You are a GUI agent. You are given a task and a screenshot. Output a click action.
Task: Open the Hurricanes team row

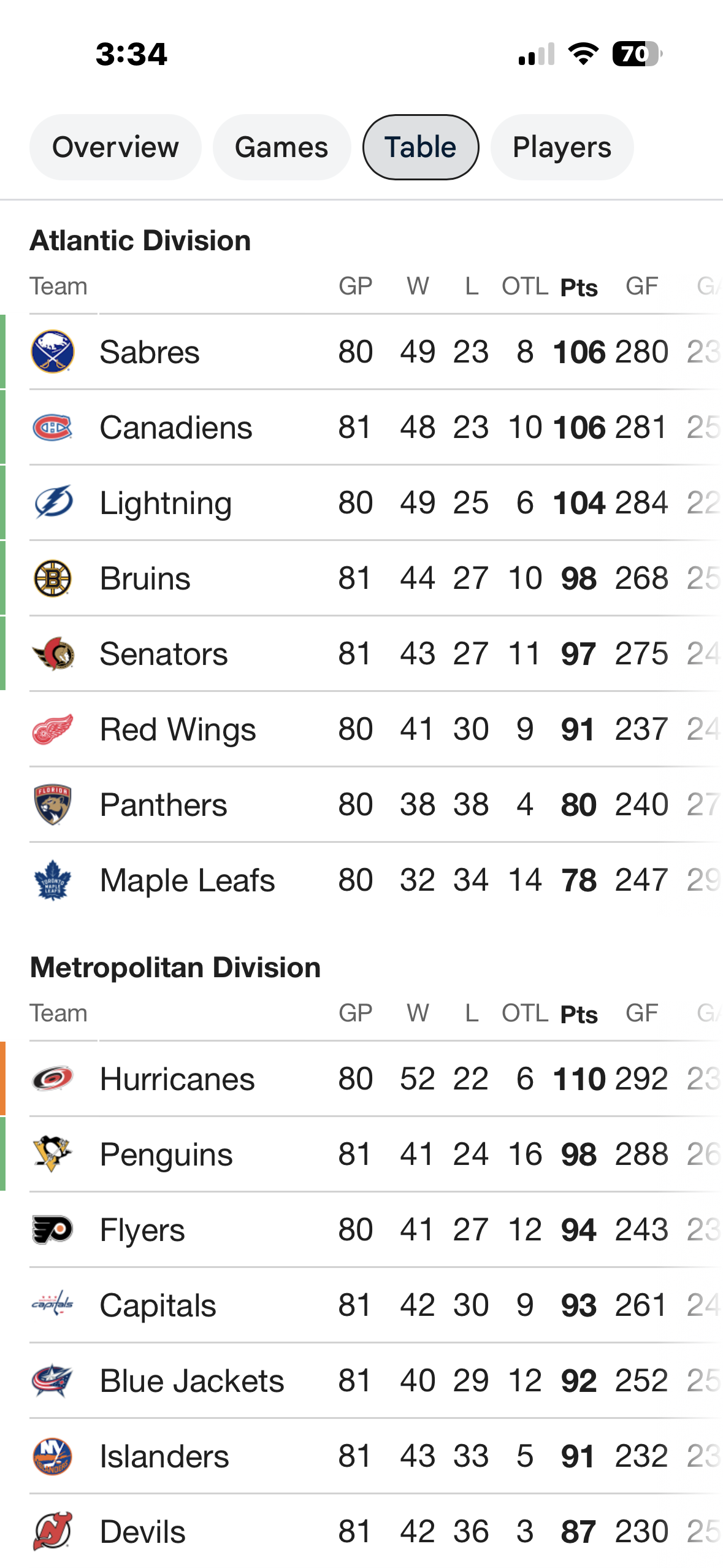[x=177, y=1079]
